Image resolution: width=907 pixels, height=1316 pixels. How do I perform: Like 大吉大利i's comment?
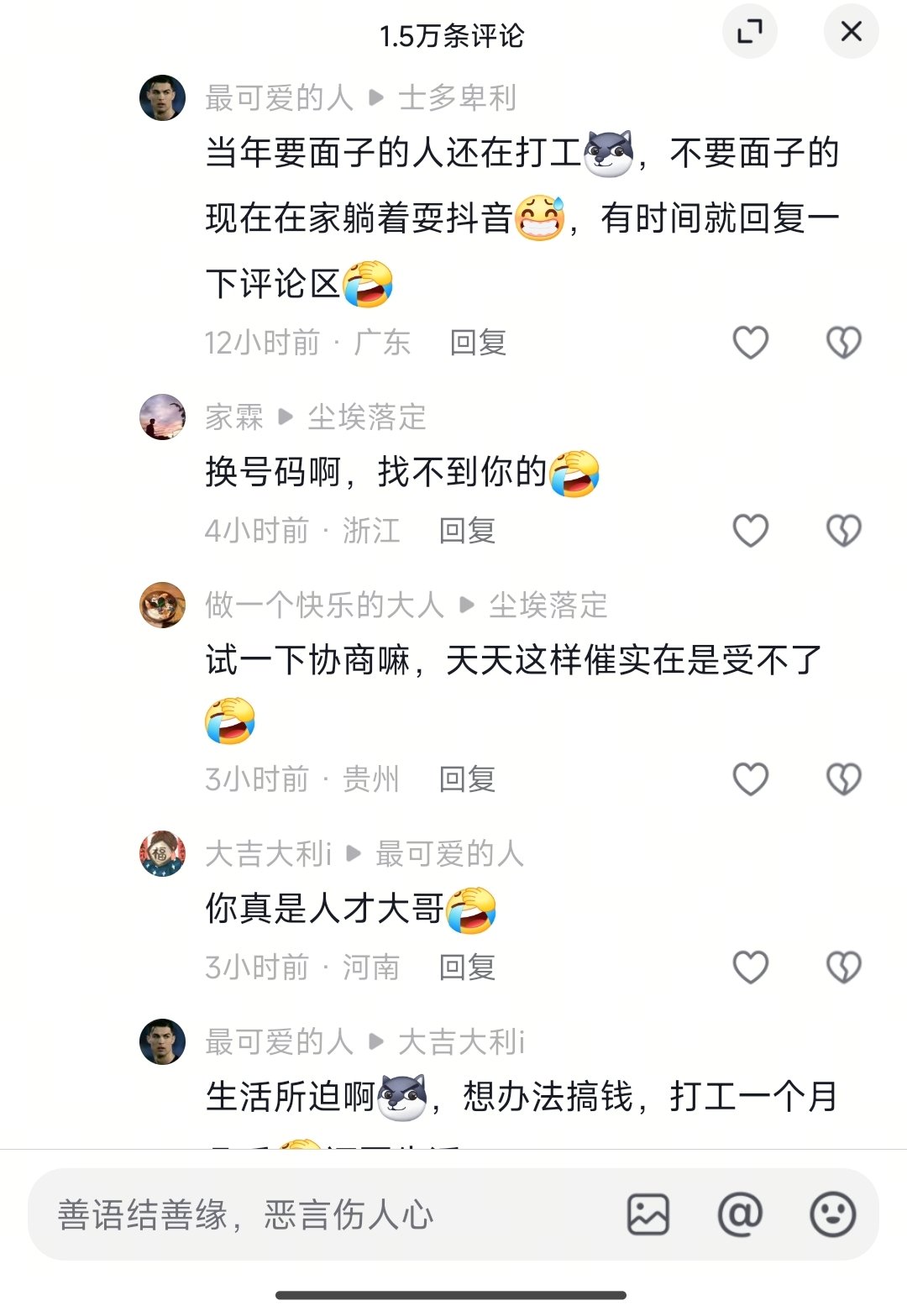pyautogui.click(x=750, y=967)
